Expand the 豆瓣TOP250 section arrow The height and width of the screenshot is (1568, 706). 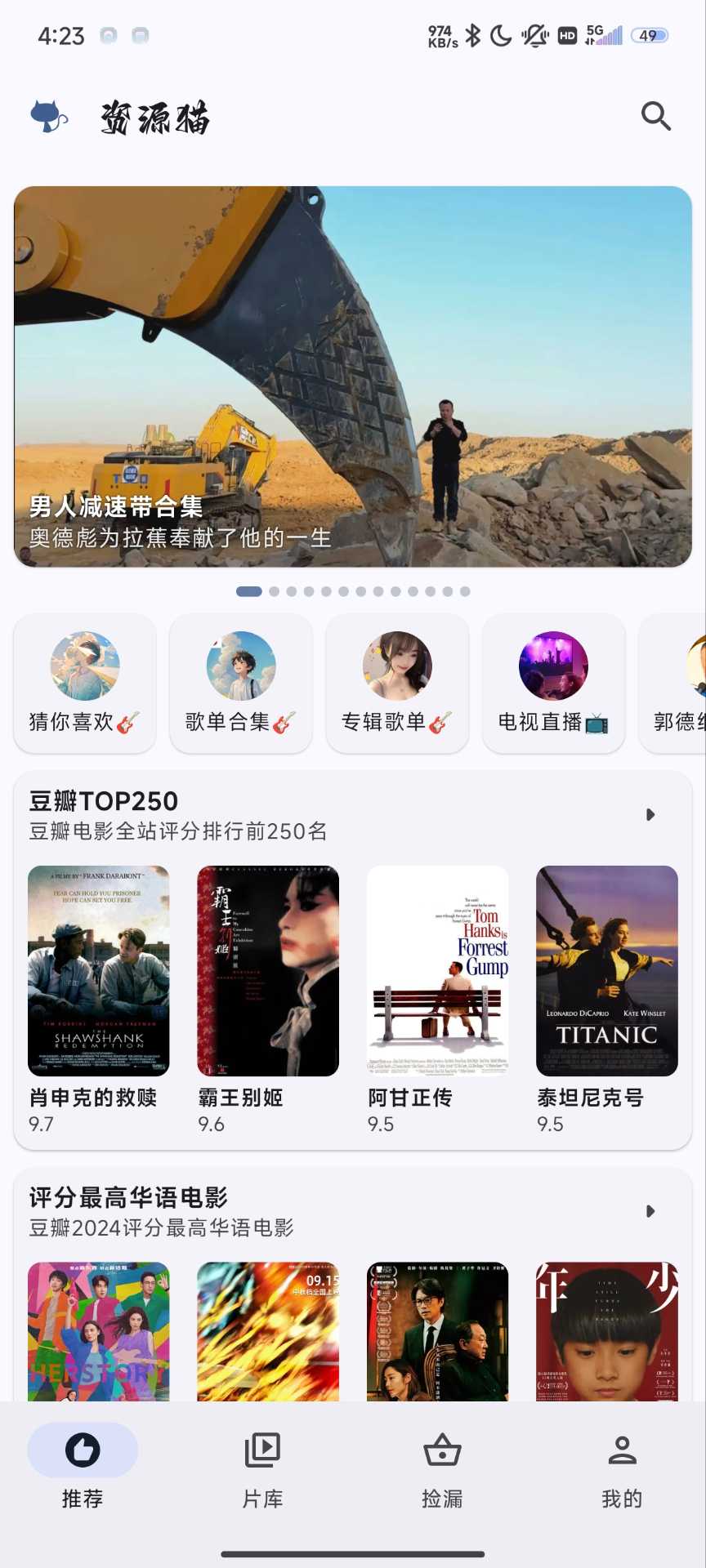point(650,815)
